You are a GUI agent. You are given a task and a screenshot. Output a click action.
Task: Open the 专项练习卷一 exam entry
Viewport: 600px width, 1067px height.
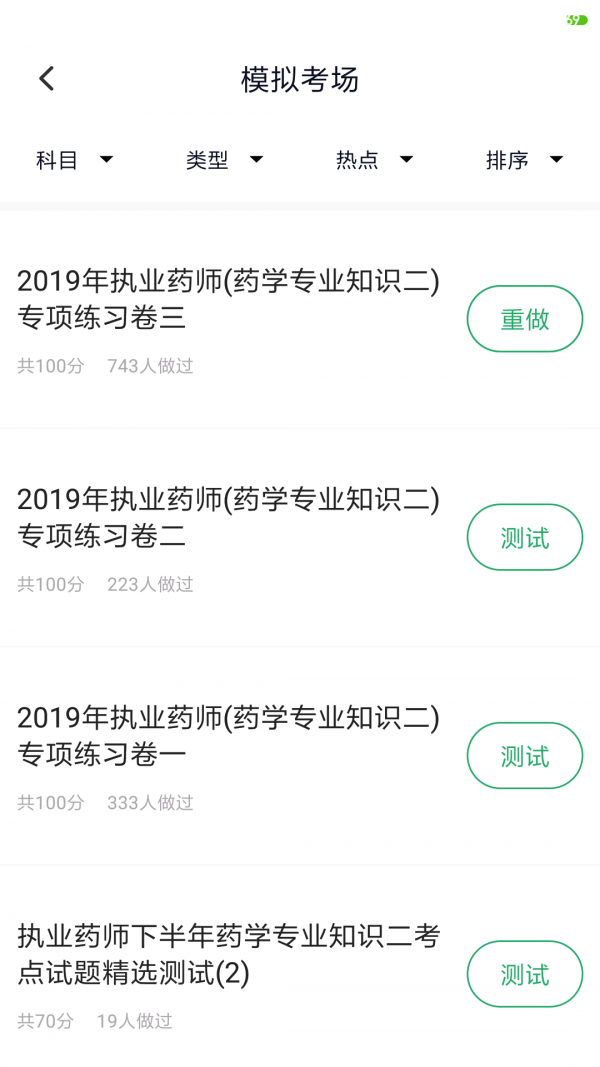tap(228, 736)
